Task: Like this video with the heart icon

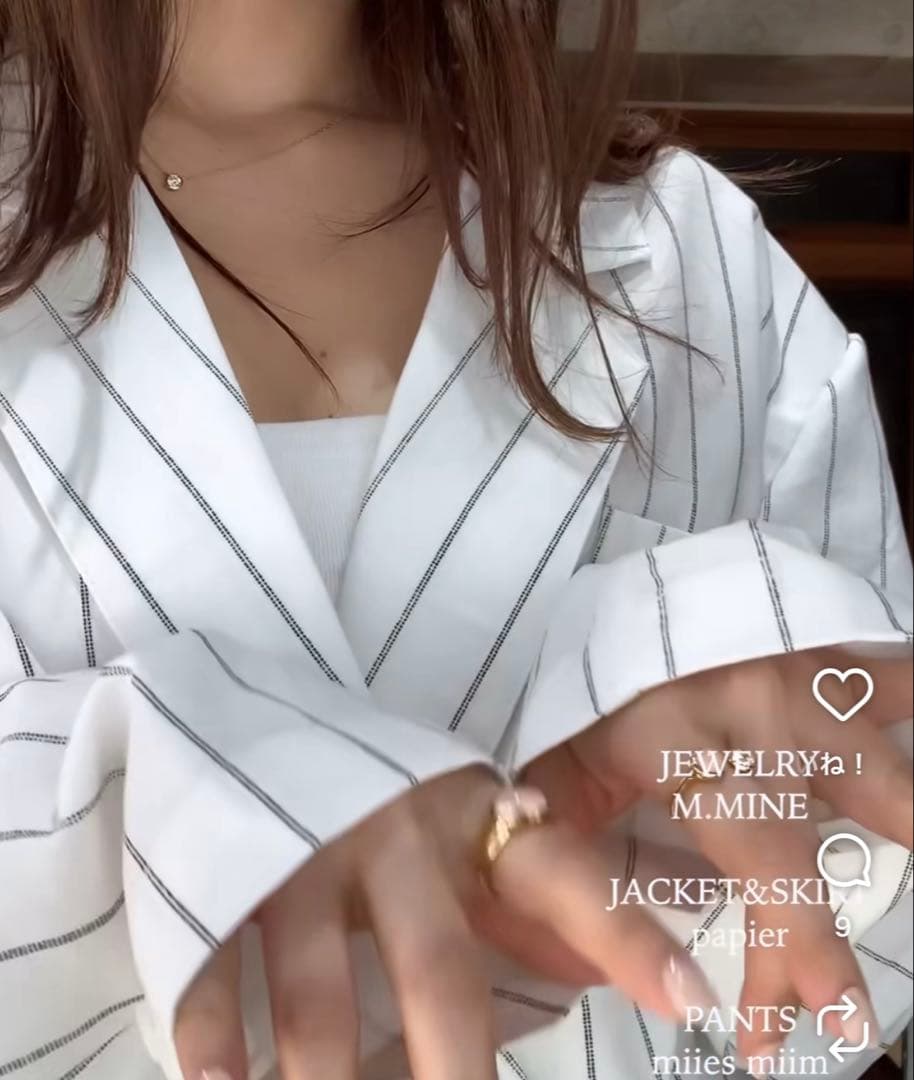Action: [x=842, y=693]
